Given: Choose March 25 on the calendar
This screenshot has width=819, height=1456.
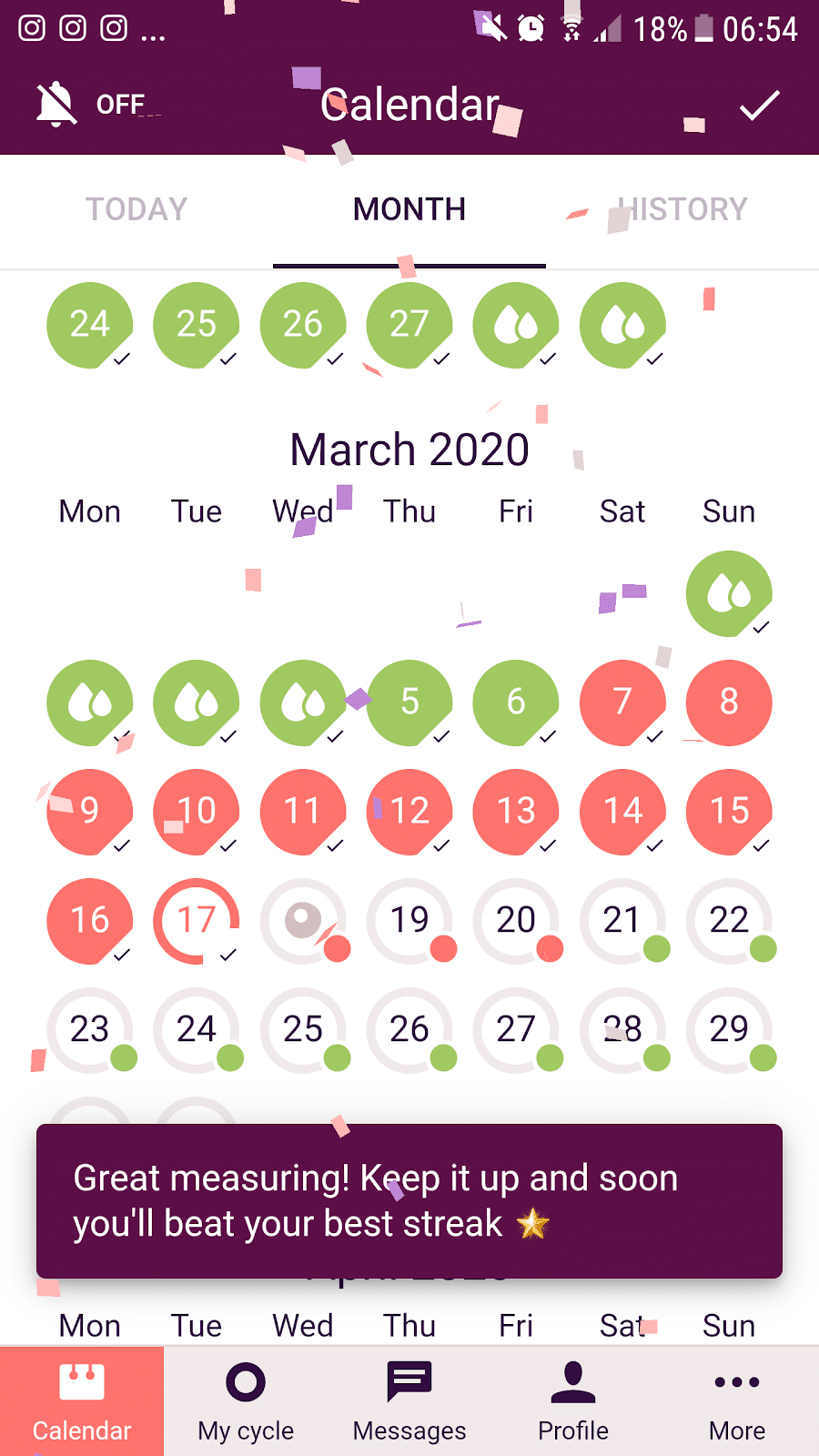Looking at the screenshot, I should tap(303, 1029).
